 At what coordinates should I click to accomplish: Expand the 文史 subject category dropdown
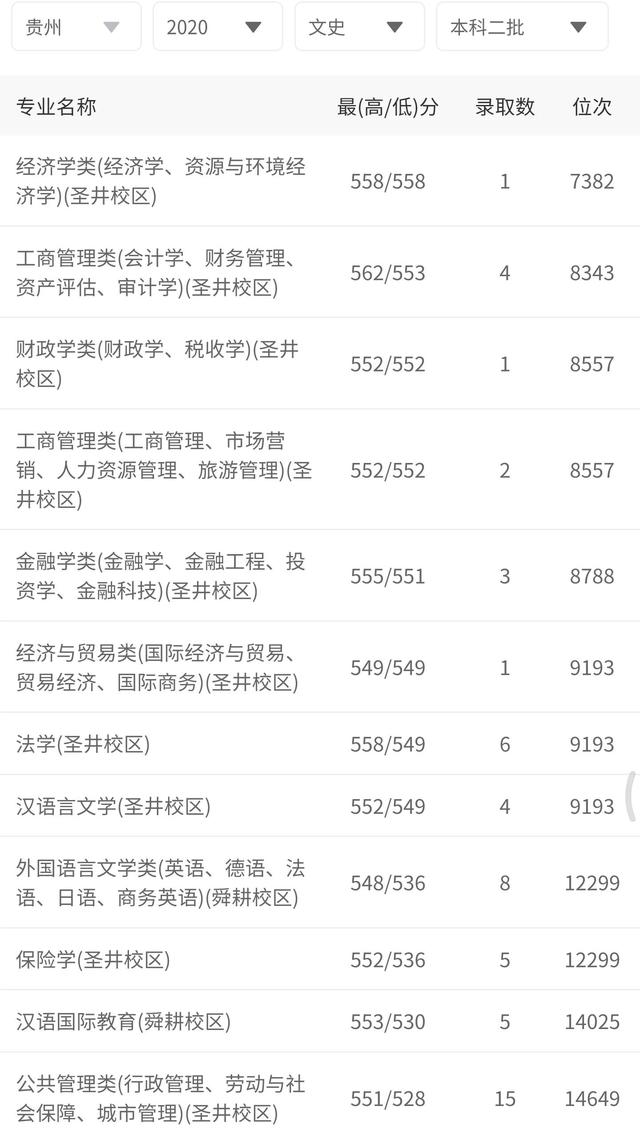tap(359, 27)
